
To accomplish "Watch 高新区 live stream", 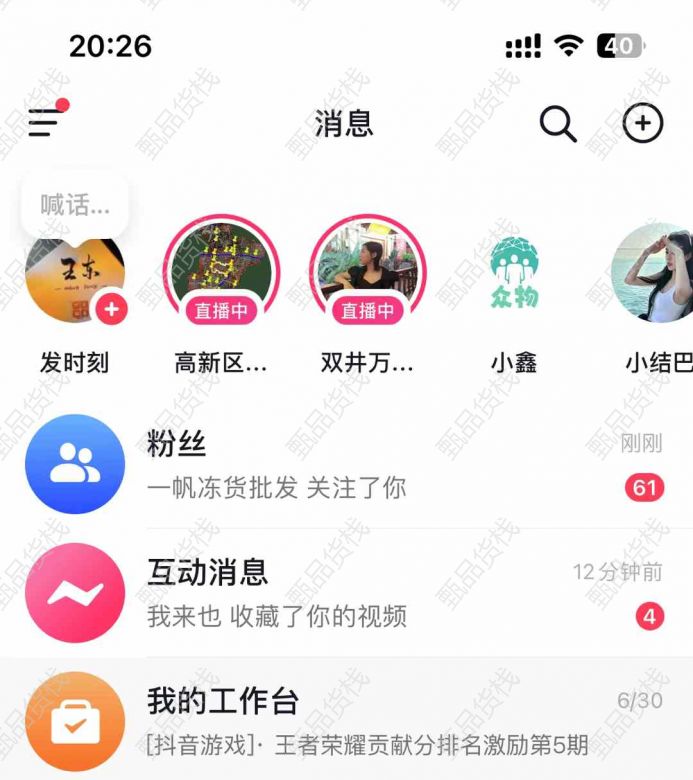I will 221,272.
